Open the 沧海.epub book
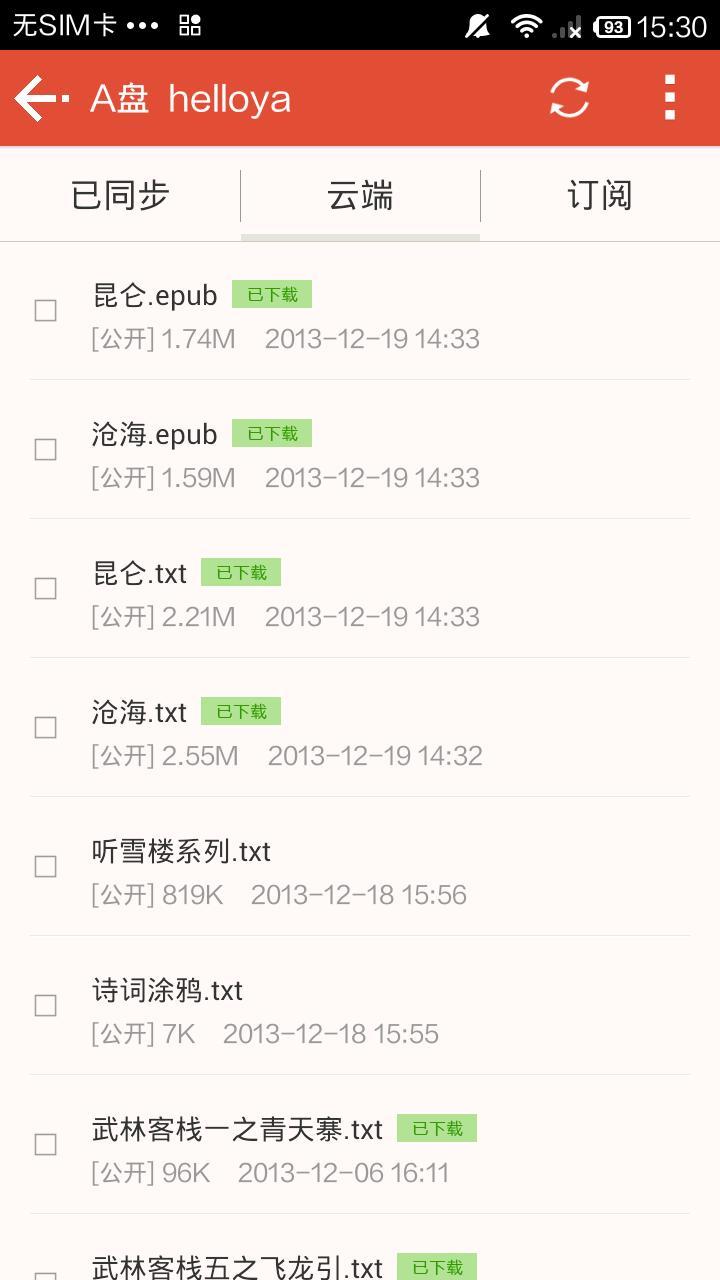 click(x=155, y=435)
